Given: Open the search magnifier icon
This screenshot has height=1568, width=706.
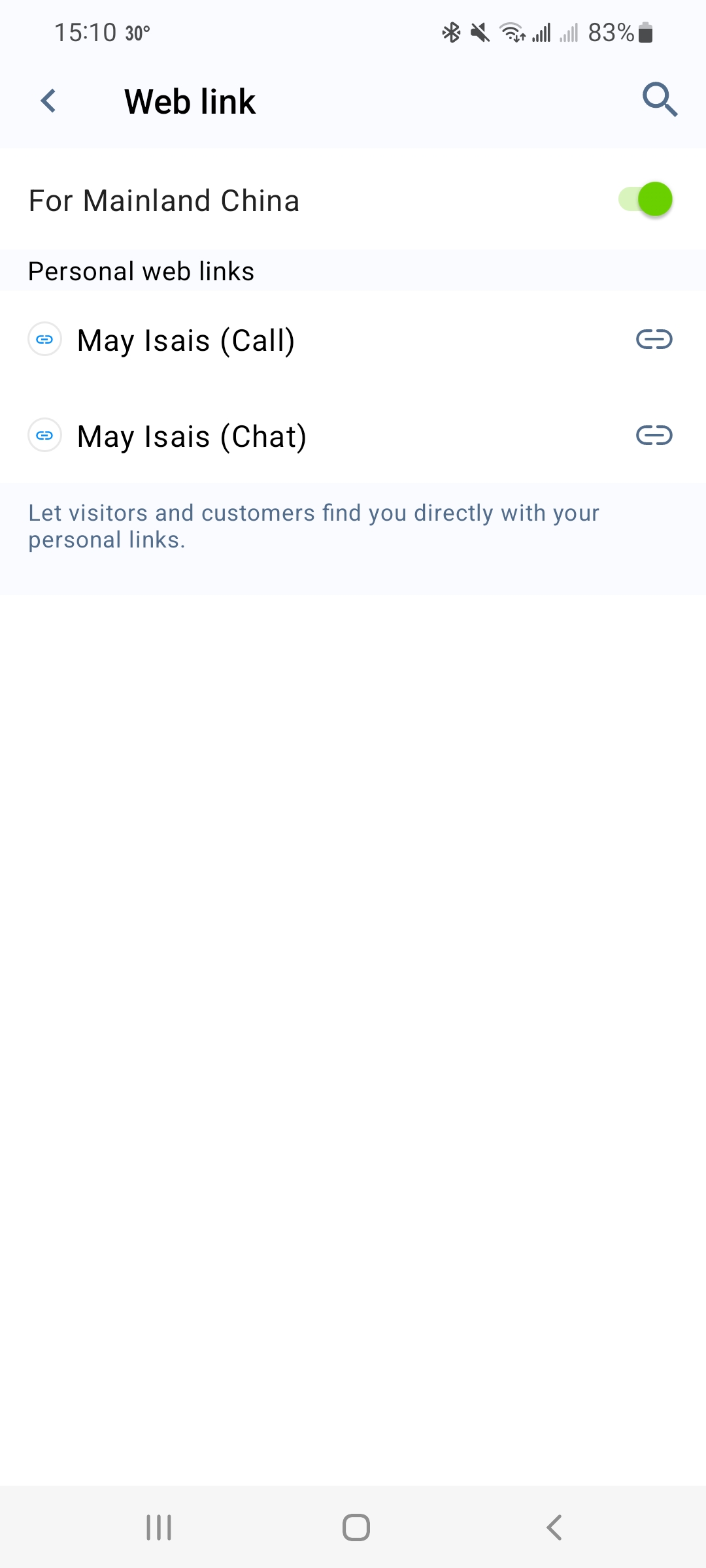Looking at the screenshot, I should (659, 100).
